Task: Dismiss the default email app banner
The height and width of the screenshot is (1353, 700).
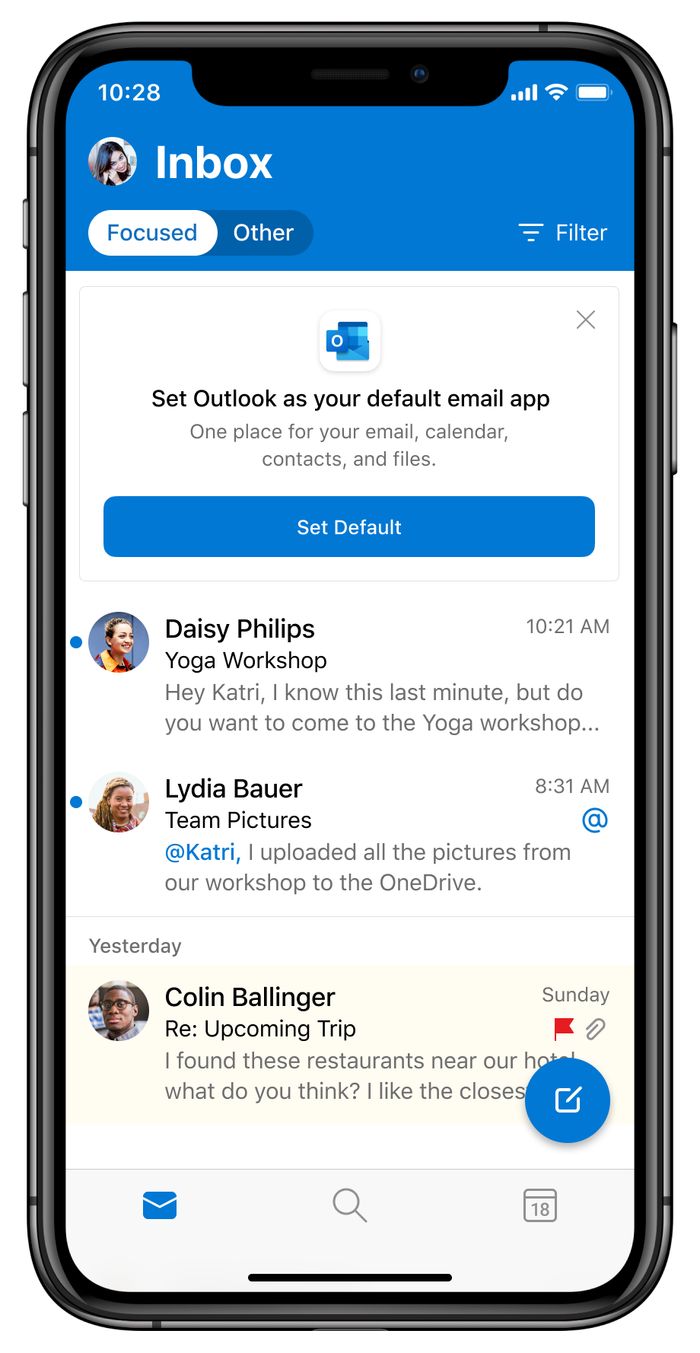Action: point(586,320)
